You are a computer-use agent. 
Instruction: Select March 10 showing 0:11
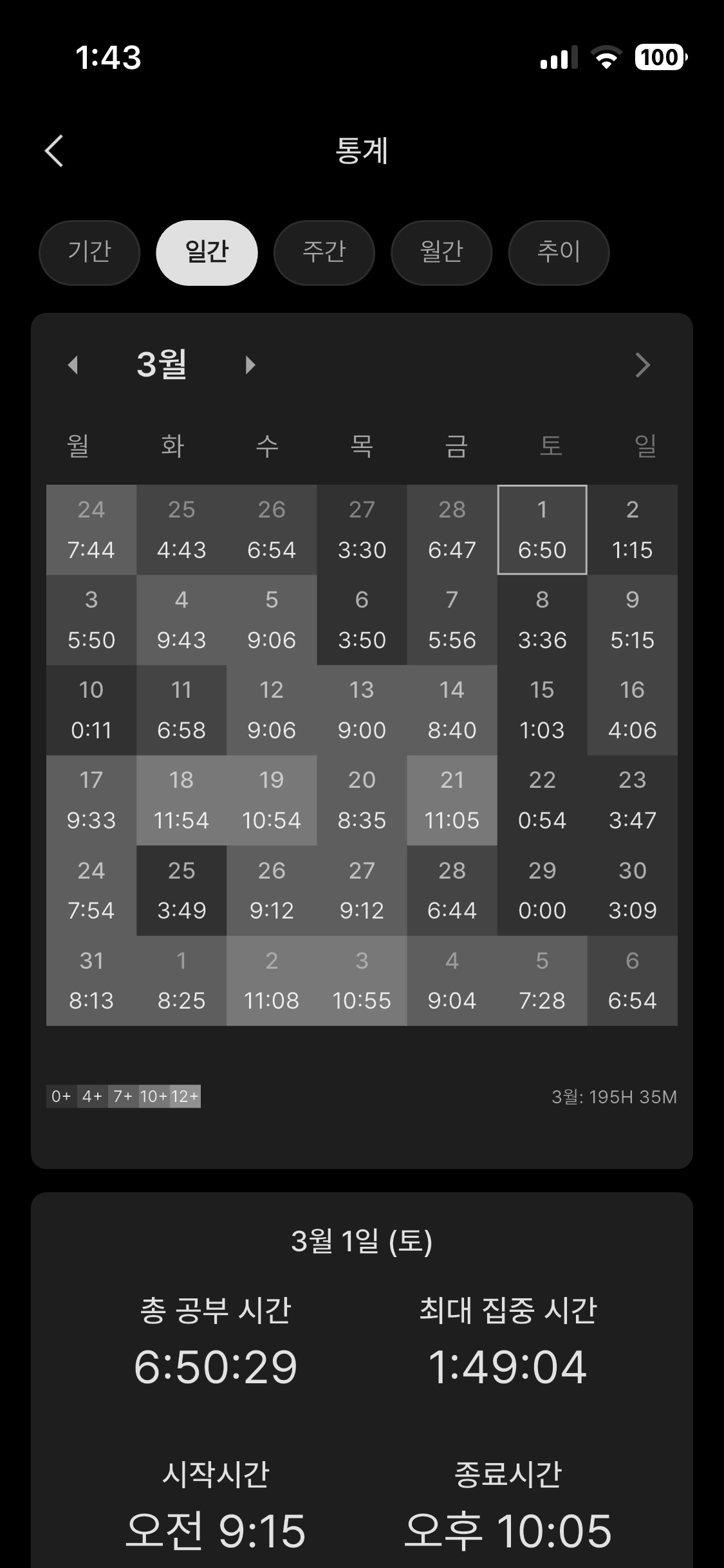point(91,710)
